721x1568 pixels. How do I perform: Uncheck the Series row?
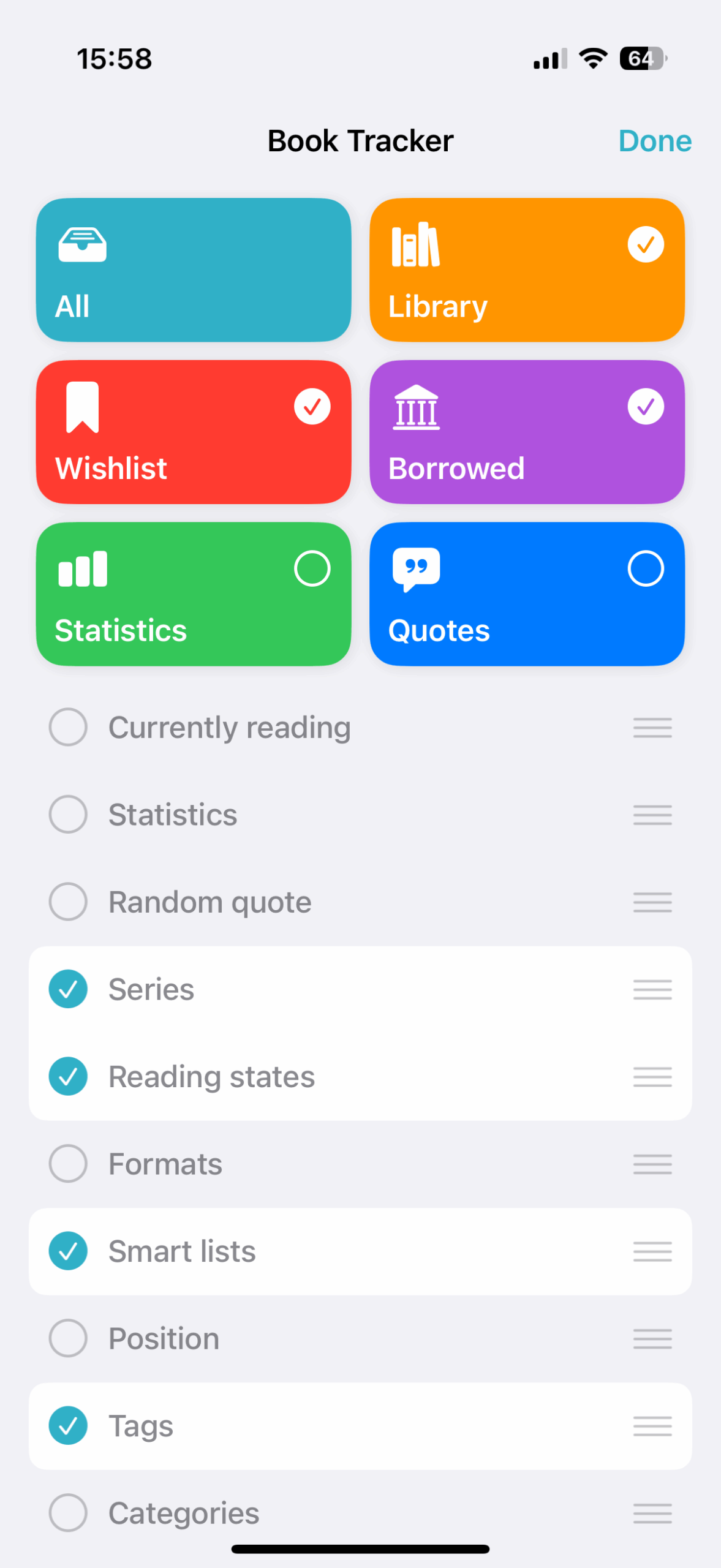[68, 989]
